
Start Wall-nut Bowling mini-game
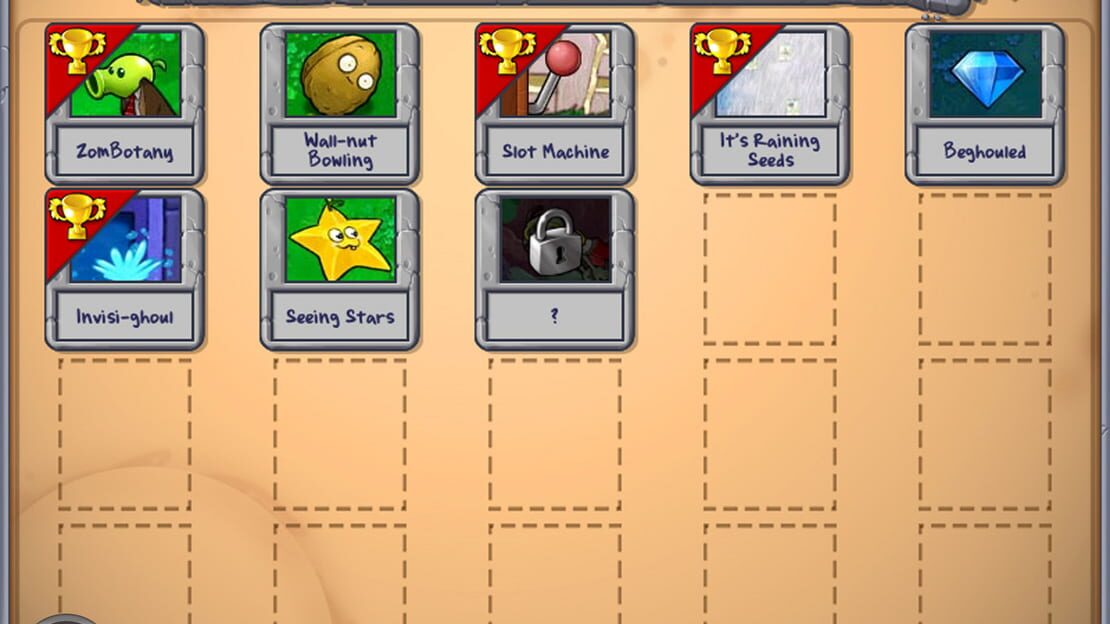tap(340, 104)
